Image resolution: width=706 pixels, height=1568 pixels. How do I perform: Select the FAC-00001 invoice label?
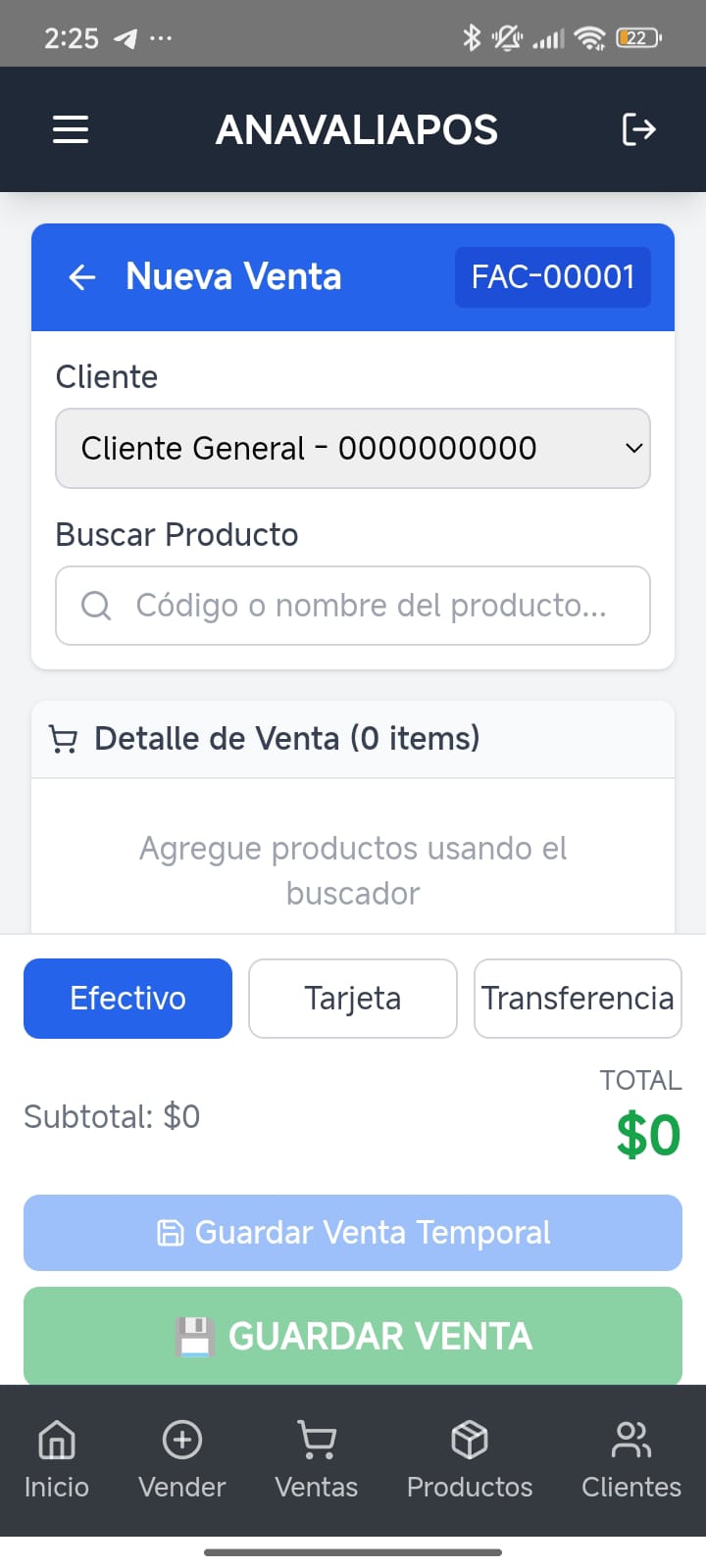point(552,277)
